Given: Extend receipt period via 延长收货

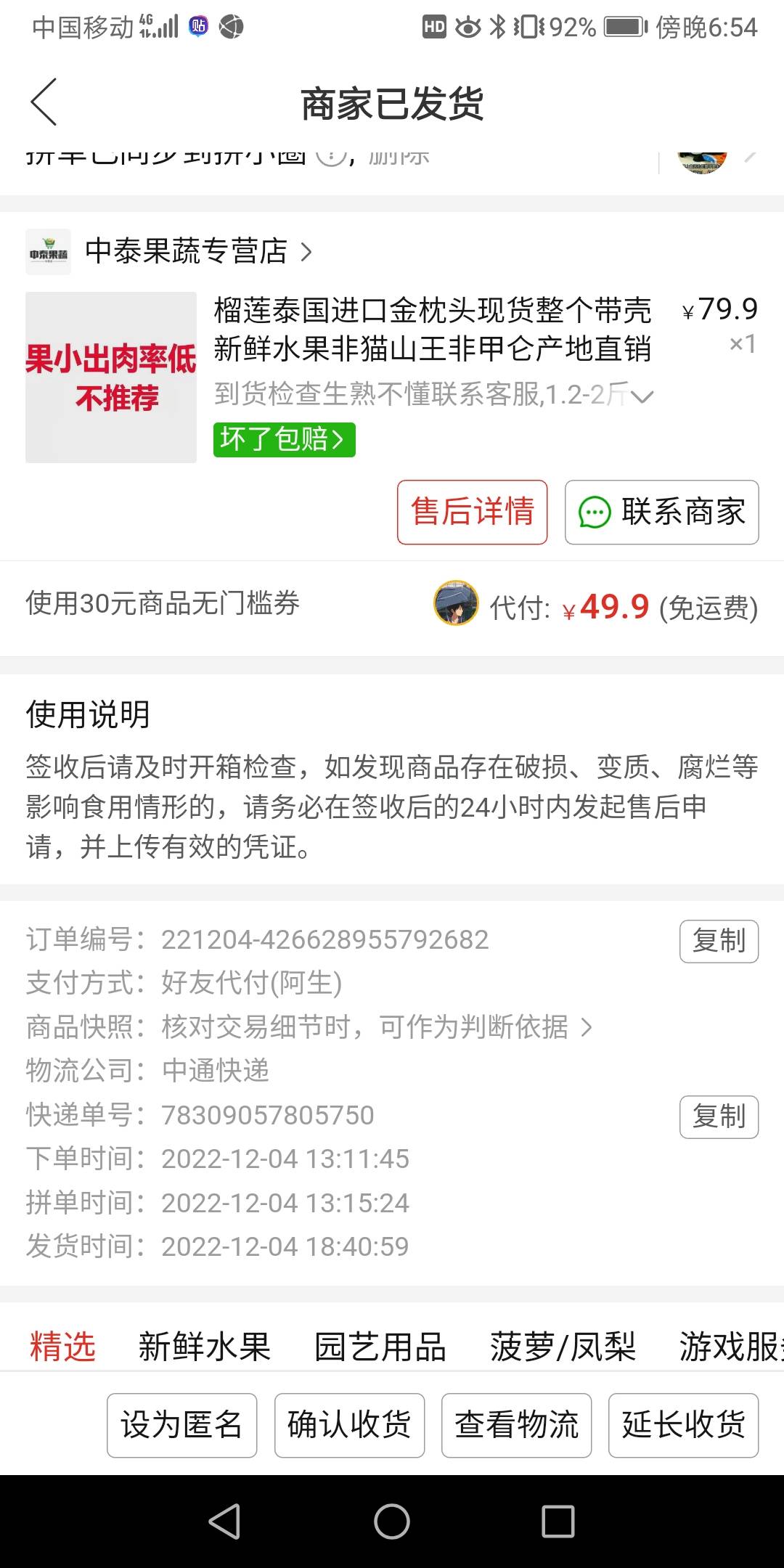Looking at the screenshot, I should tap(684, 1425).
